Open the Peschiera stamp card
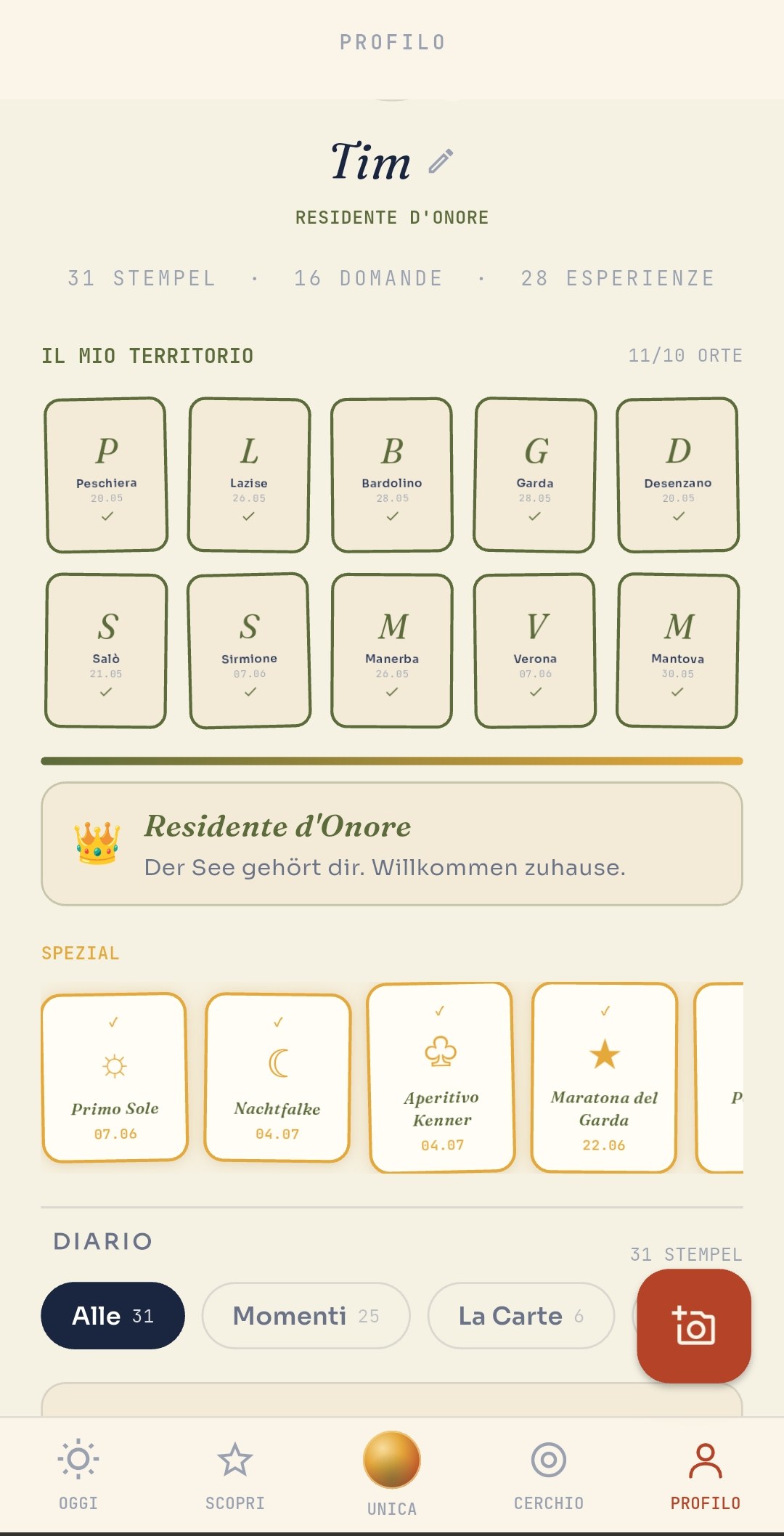 pyautogui.click(x=106, y=475)
